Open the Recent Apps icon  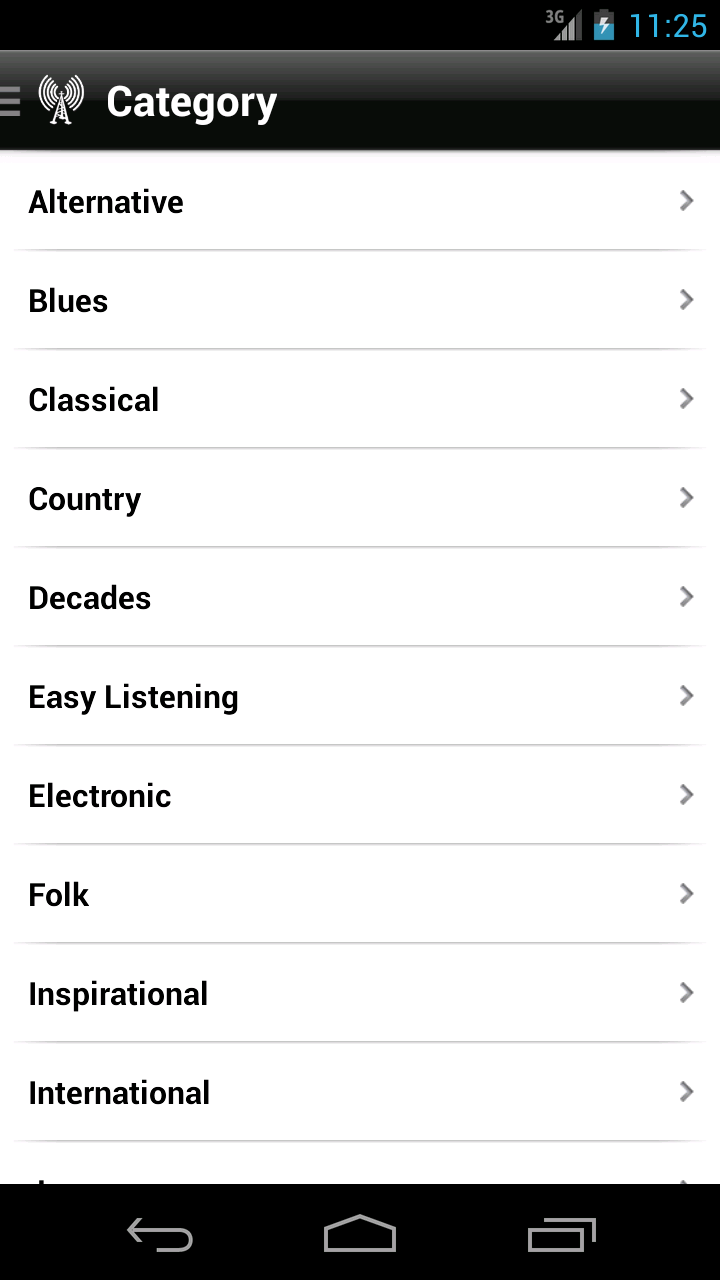[x=561, y=1235]
